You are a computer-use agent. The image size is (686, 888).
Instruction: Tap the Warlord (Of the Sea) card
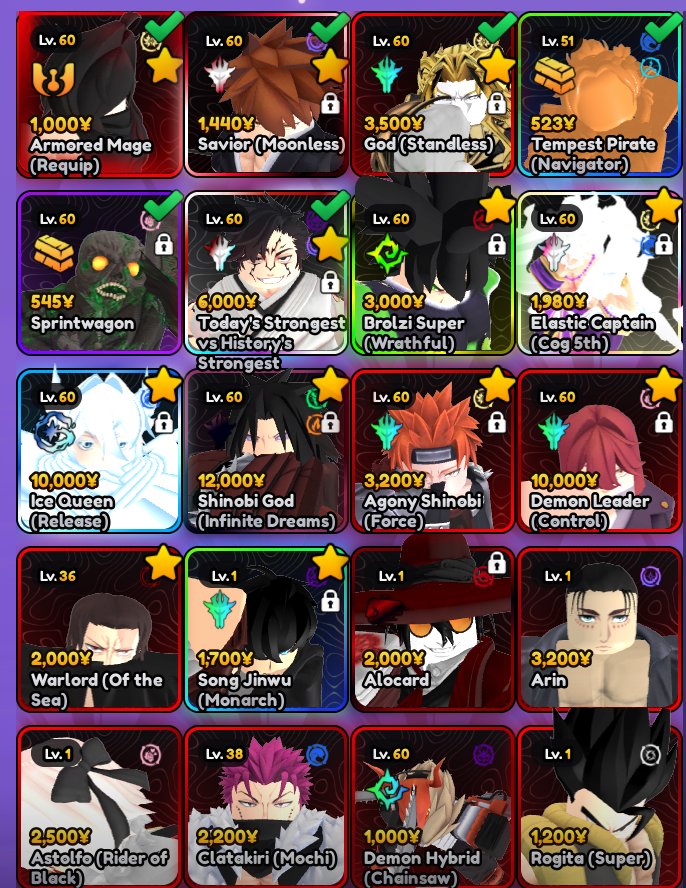click(100, 630)
